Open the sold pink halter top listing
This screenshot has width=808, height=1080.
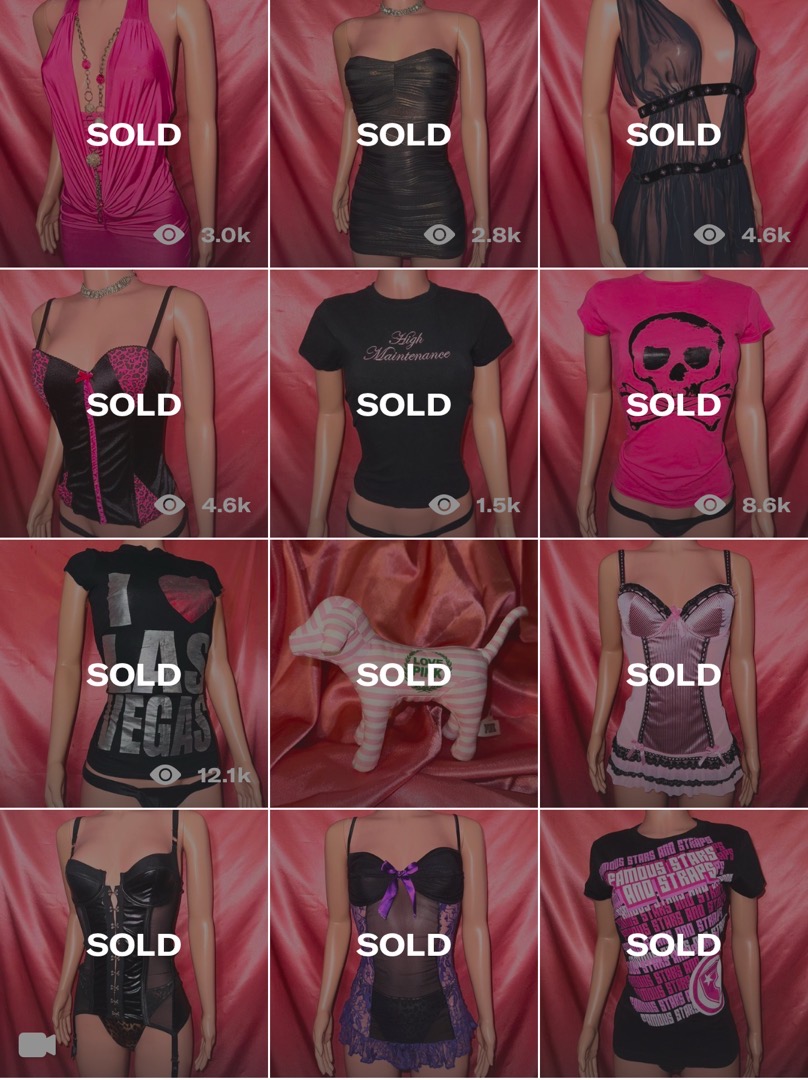point(134,133)
